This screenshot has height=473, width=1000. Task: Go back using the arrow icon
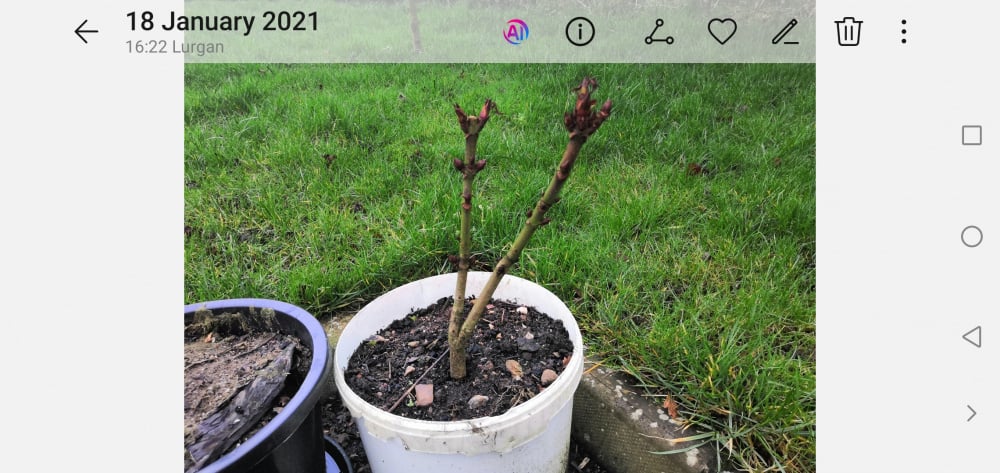pyautogui.click(x=86, y=32)
